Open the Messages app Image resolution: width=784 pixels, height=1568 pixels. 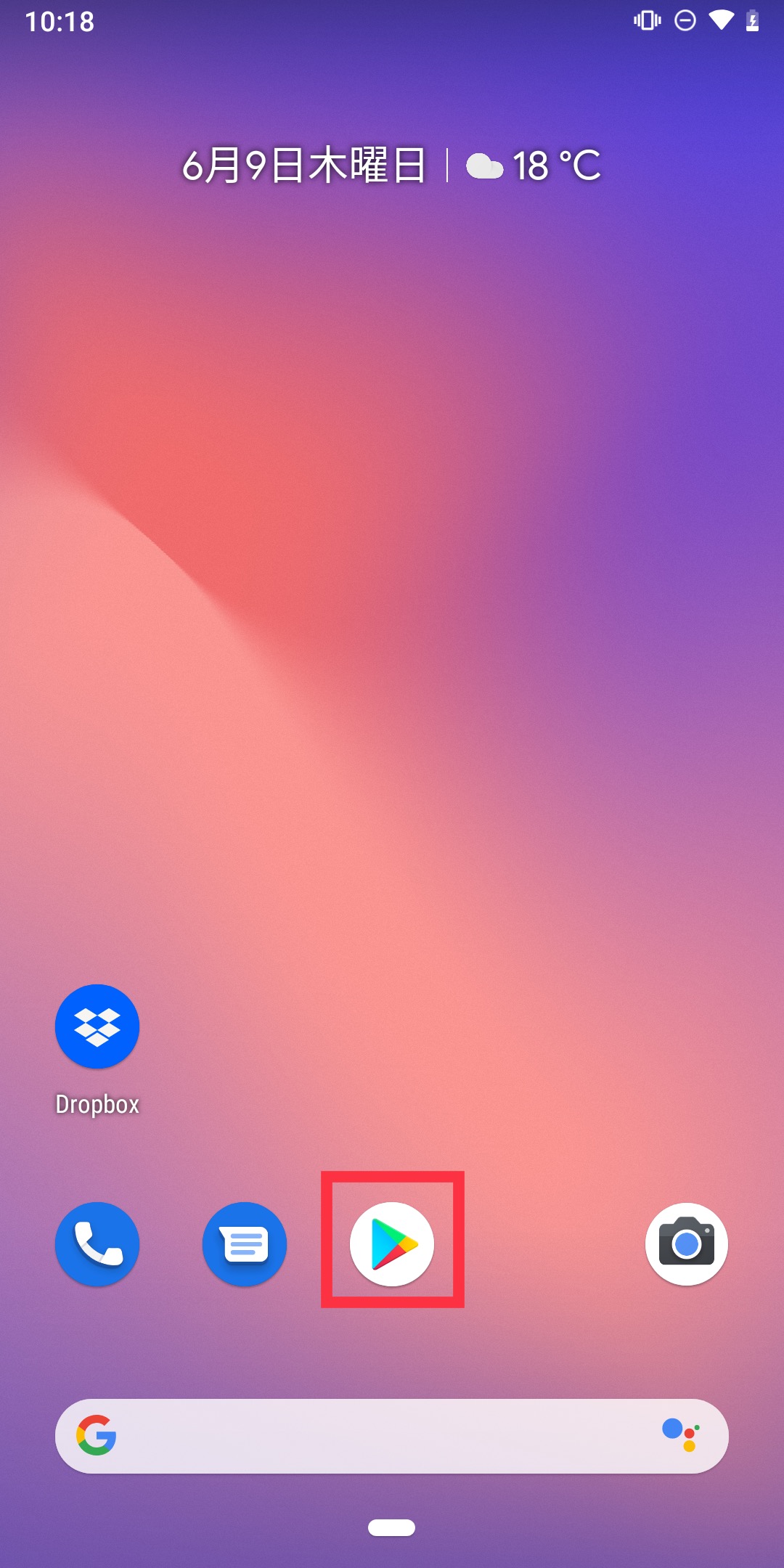(245, 1244)
